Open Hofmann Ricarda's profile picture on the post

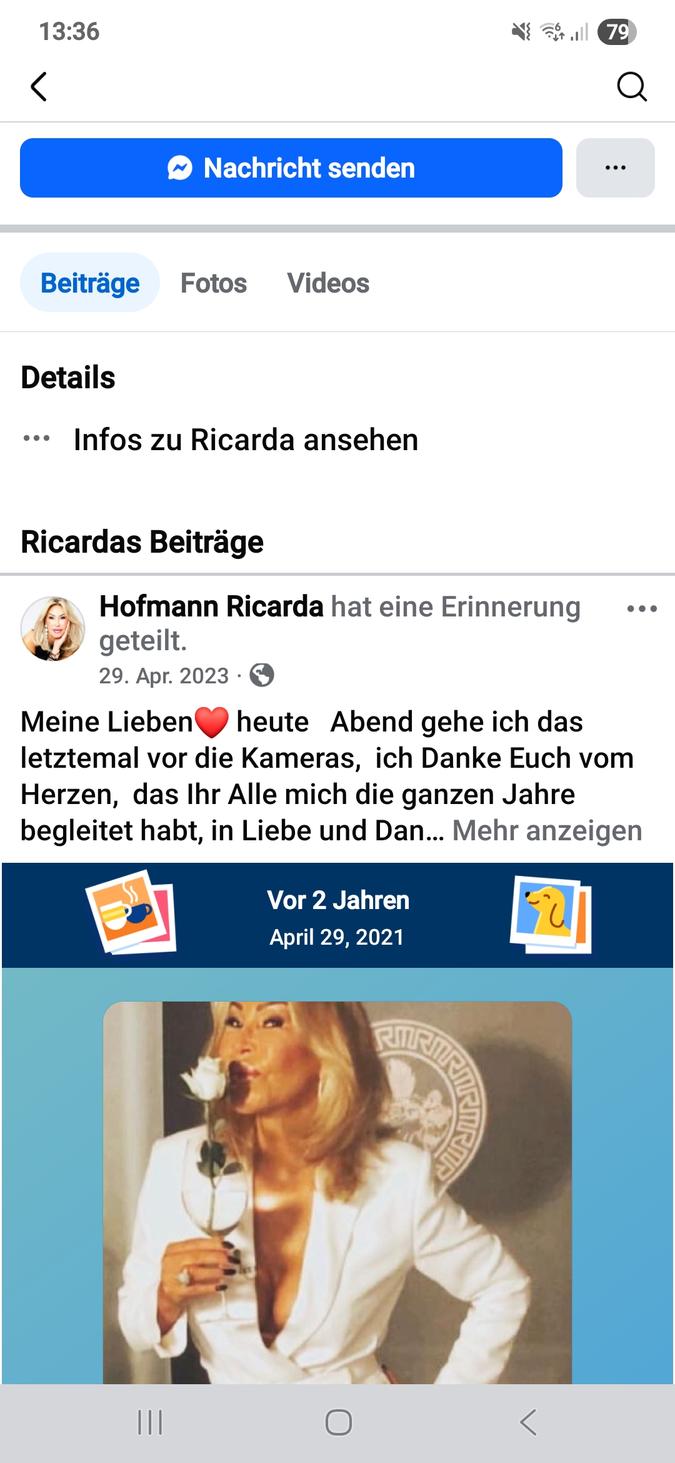[53, 628]
